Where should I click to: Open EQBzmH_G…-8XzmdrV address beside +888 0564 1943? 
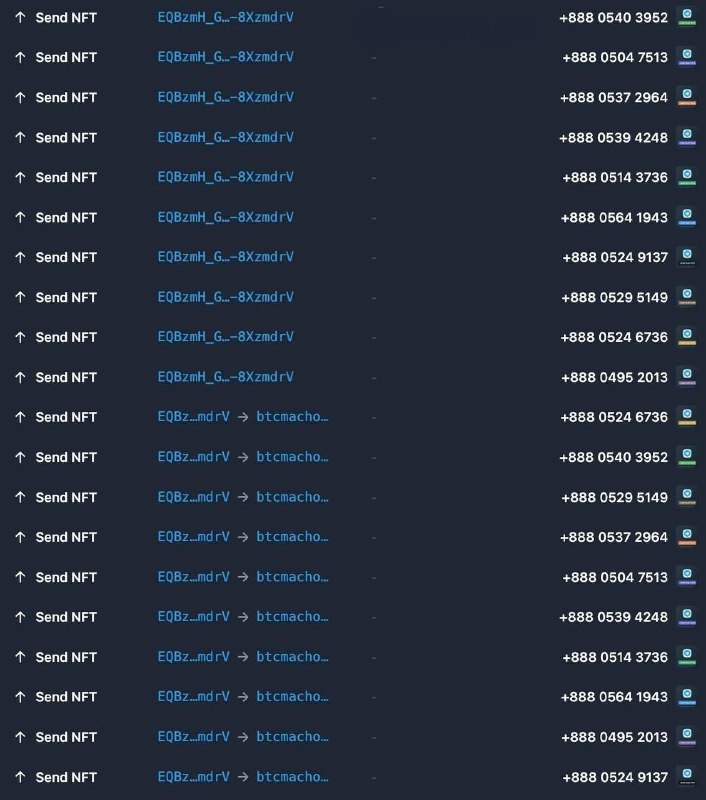[225, 217]
